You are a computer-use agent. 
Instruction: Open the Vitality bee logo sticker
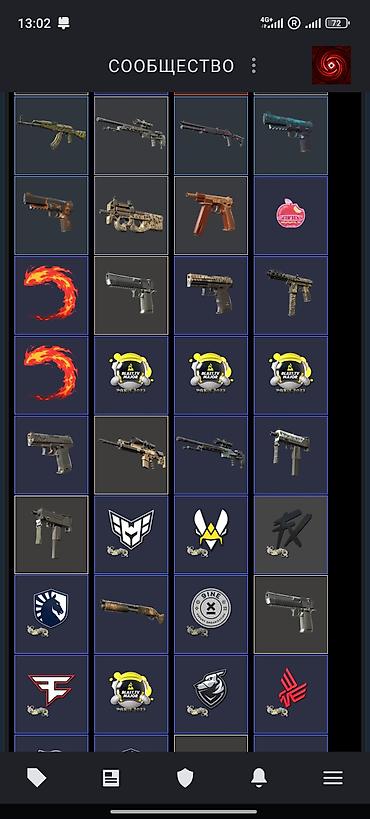(x=211, y=534)
